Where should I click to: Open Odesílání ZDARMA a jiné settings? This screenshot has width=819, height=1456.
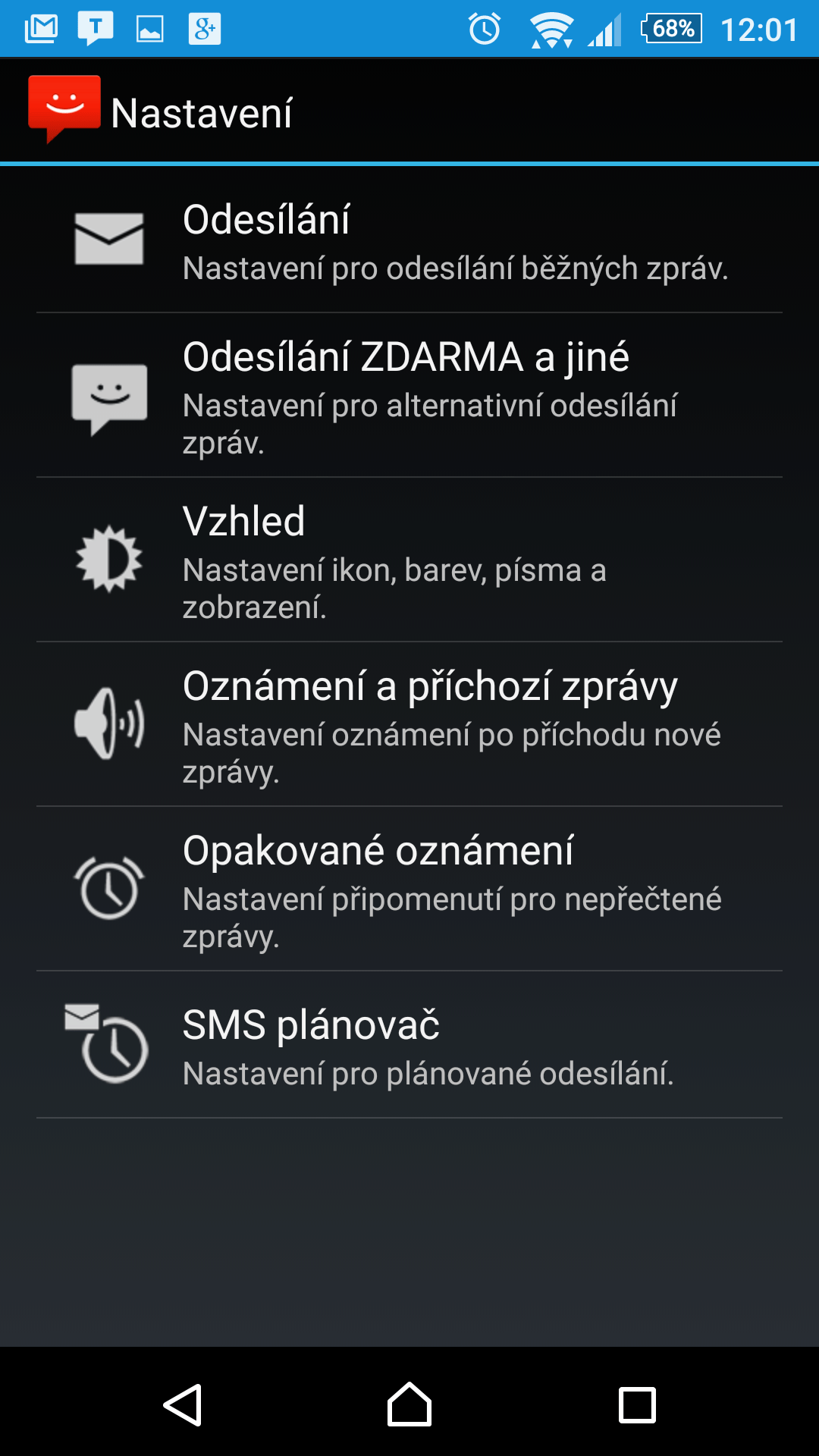point(409,395)
